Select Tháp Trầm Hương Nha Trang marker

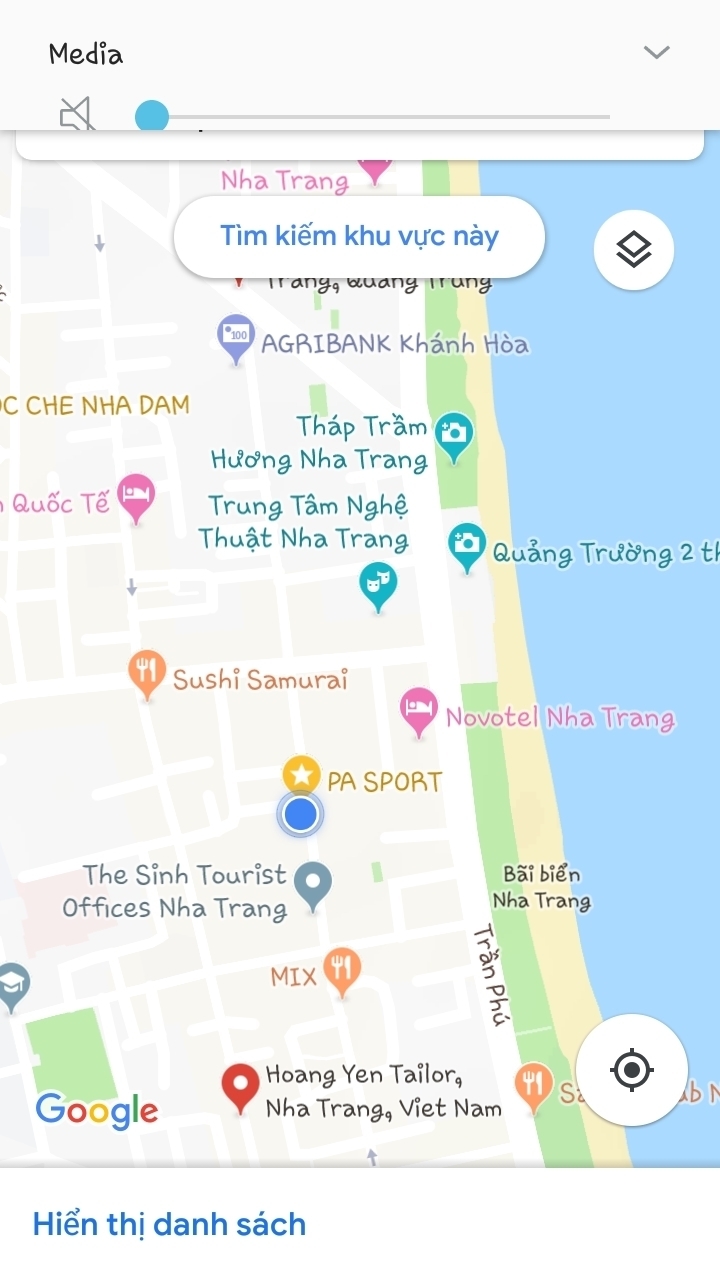point(454,436)
